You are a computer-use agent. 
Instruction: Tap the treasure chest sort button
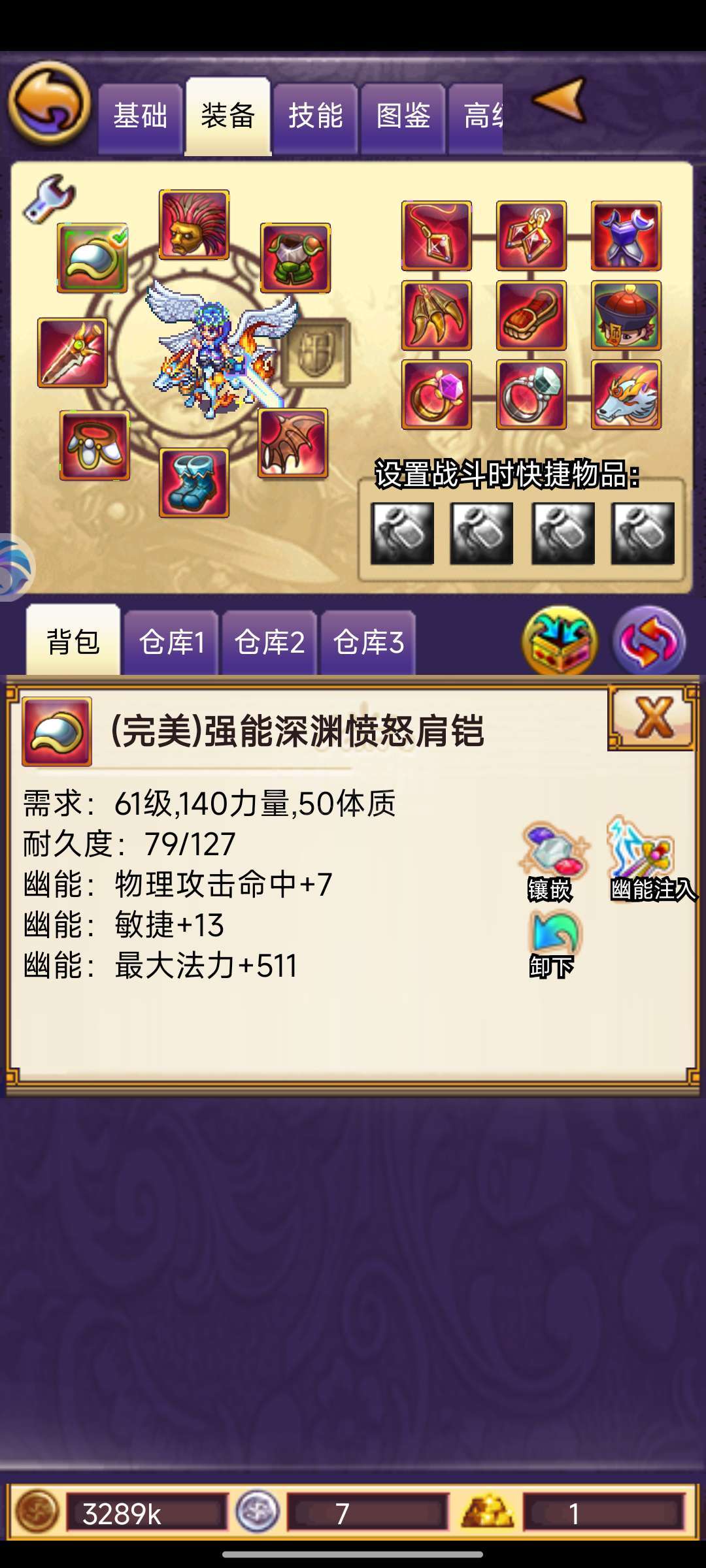point(560,640)
